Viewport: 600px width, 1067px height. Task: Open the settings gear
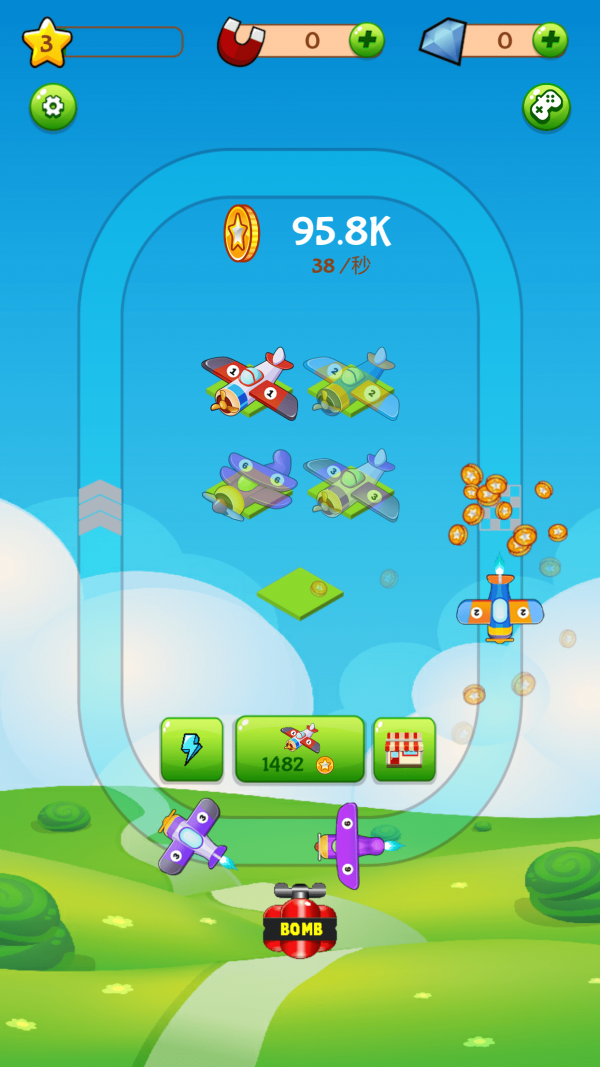click(53, 107)
